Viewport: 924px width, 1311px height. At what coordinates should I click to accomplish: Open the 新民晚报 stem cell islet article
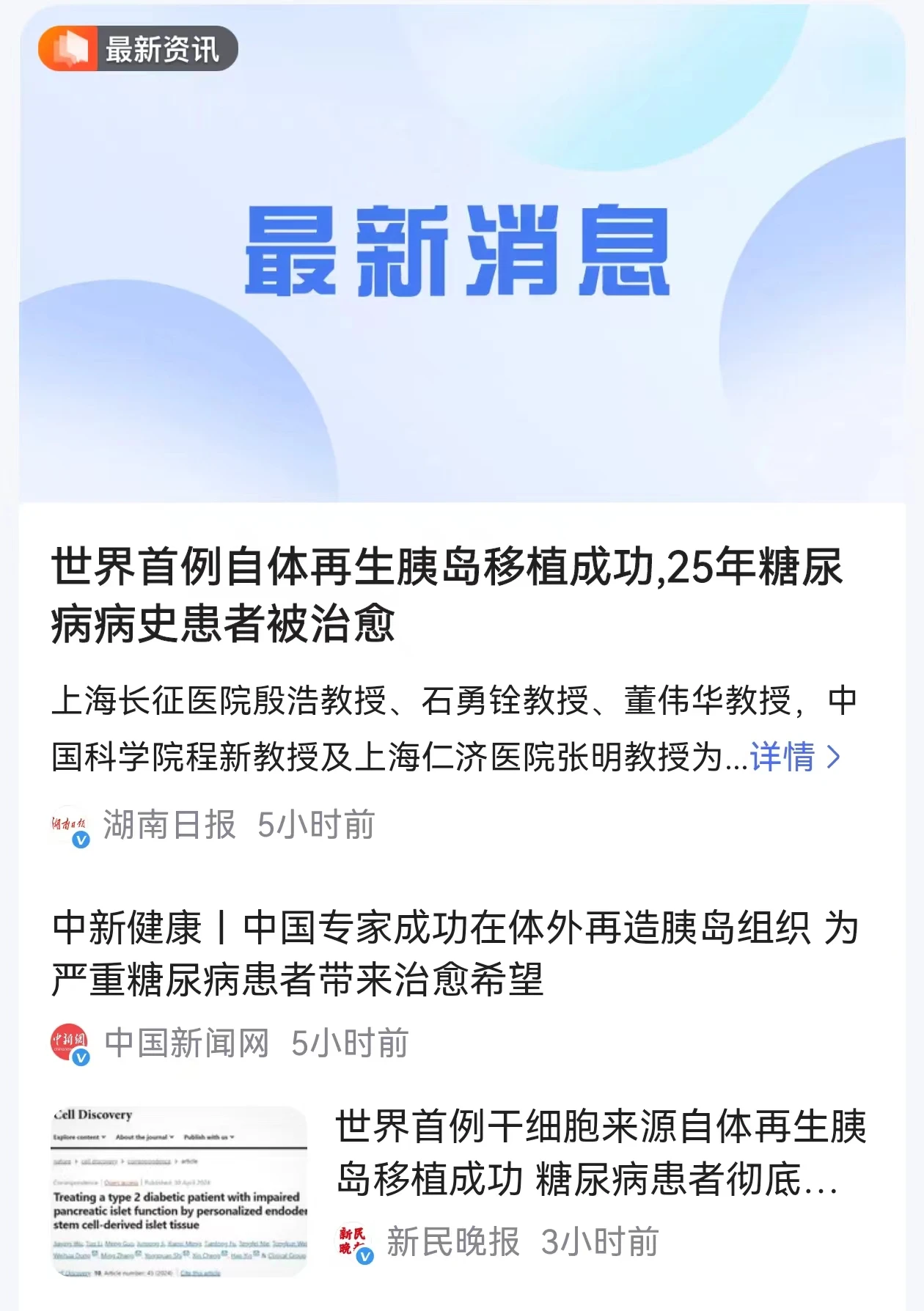pyautogui.click(x=600, y=1153)
